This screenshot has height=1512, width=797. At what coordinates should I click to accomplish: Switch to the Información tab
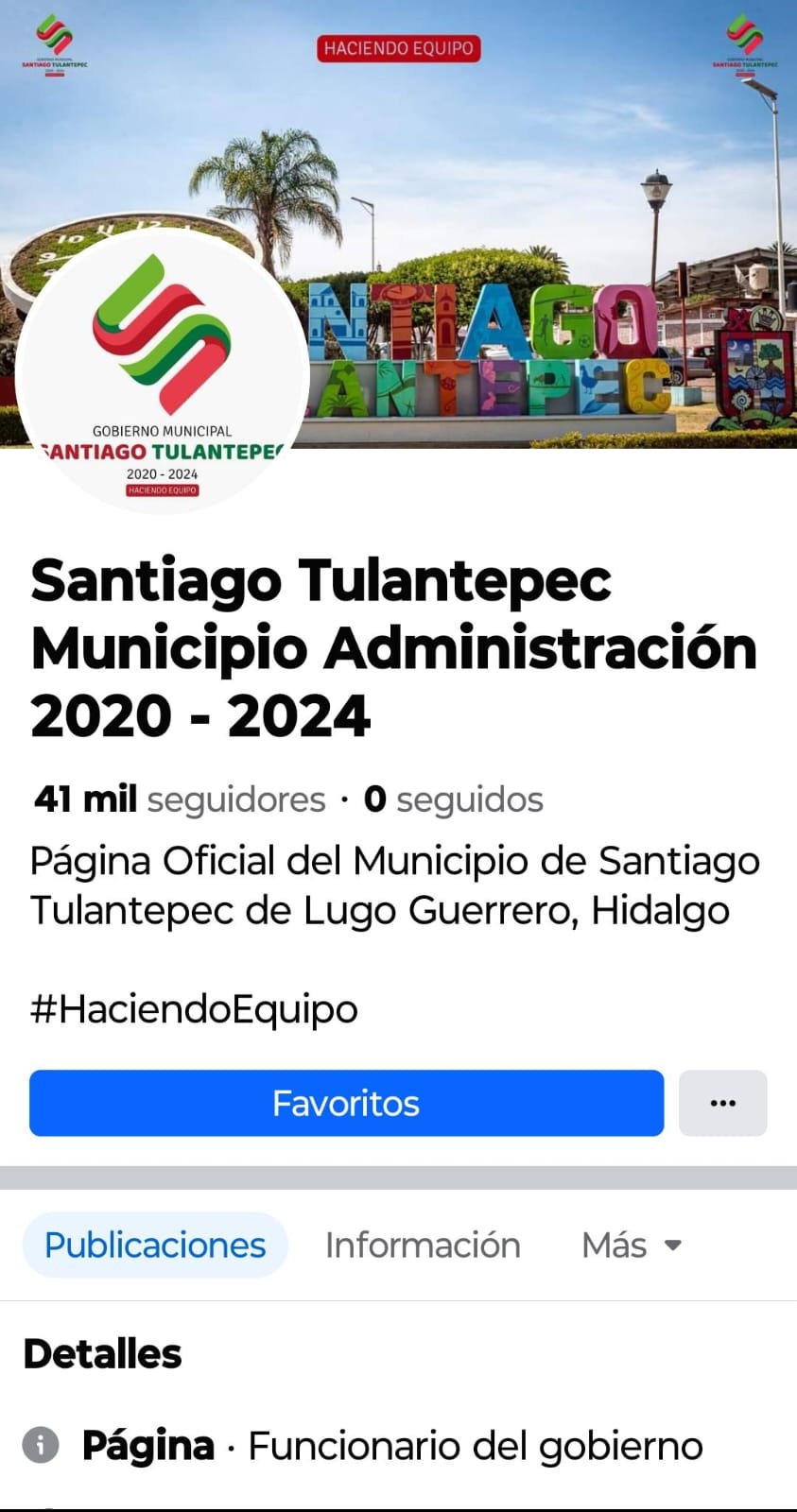423,1245
